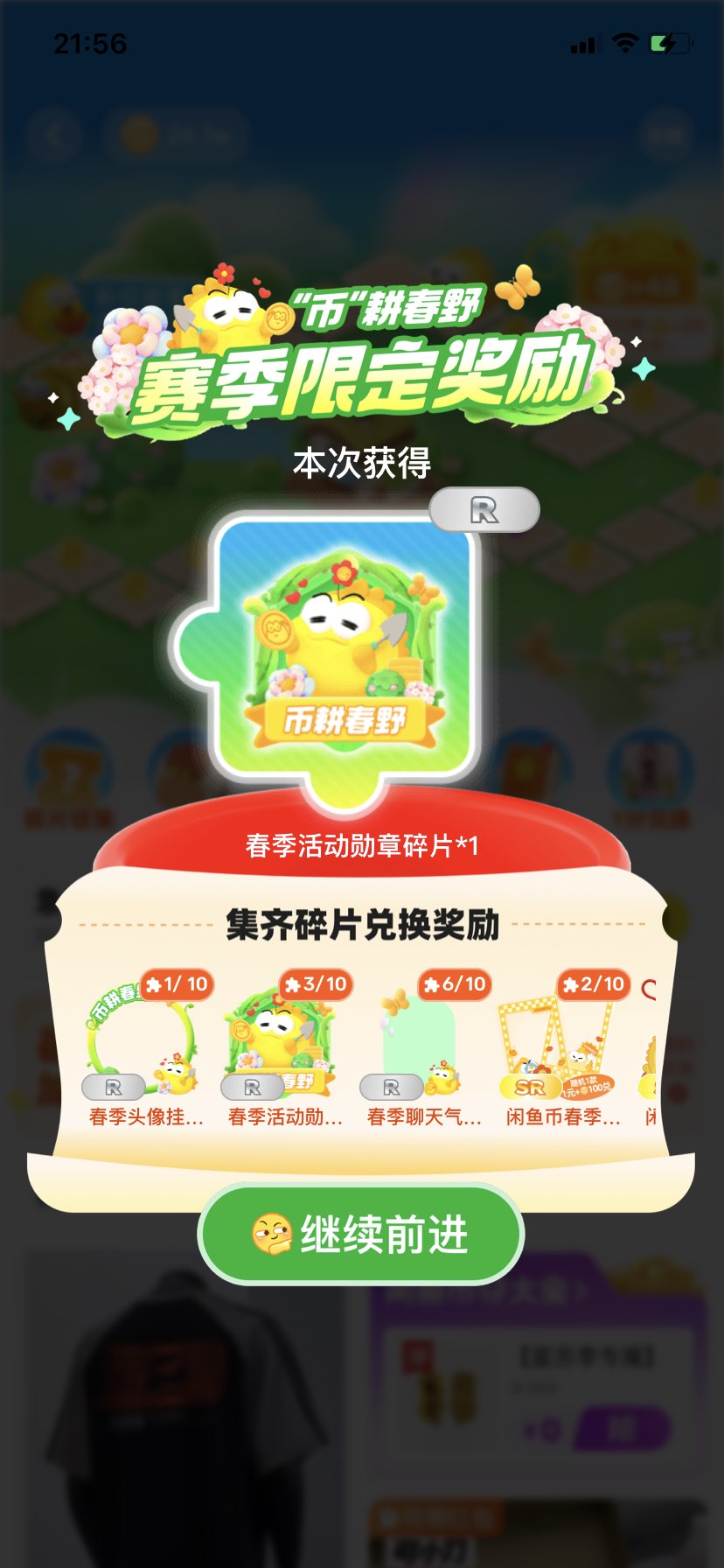724x1568 pixels.
Task: Tap the 继续前进 button
Action: [x=361, y=1235]
